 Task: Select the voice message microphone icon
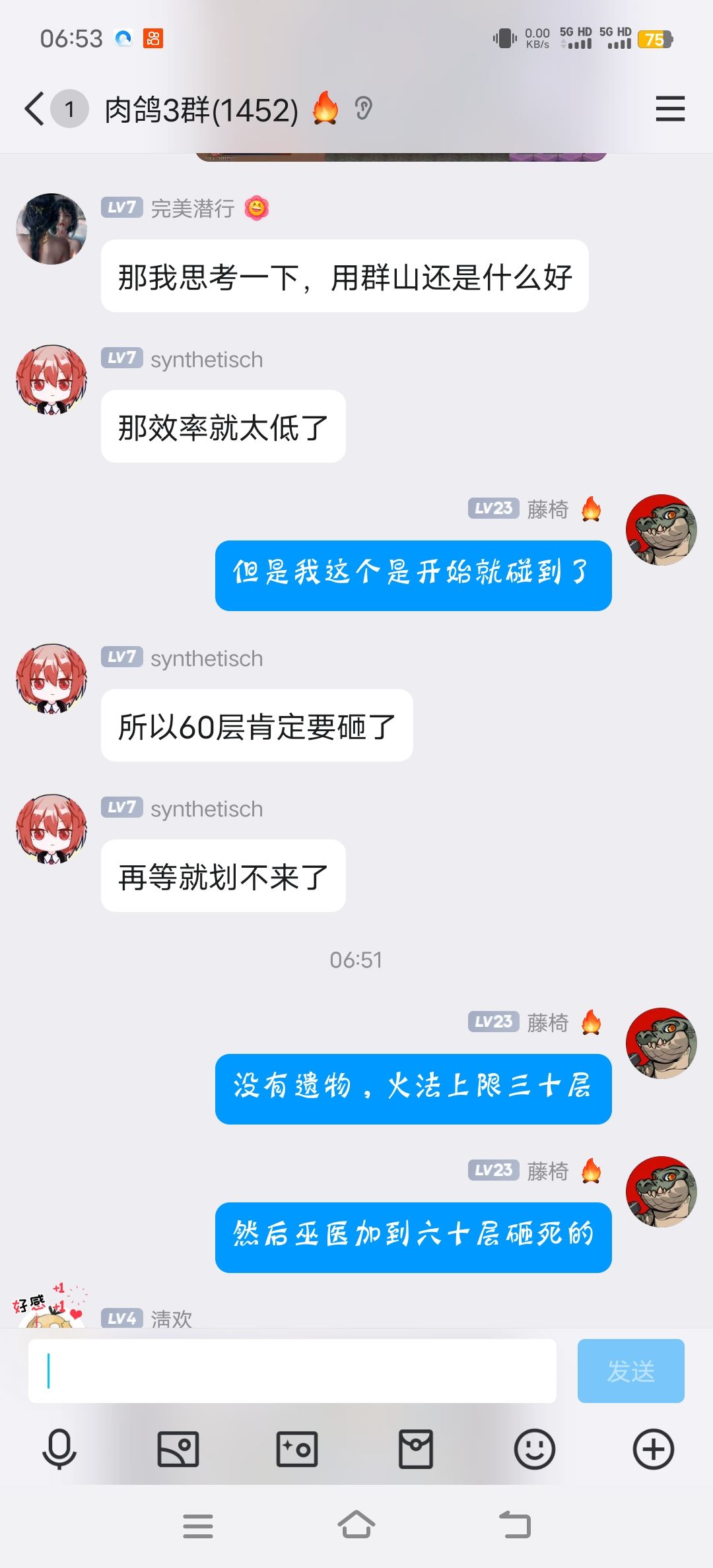pos(58,1449)
